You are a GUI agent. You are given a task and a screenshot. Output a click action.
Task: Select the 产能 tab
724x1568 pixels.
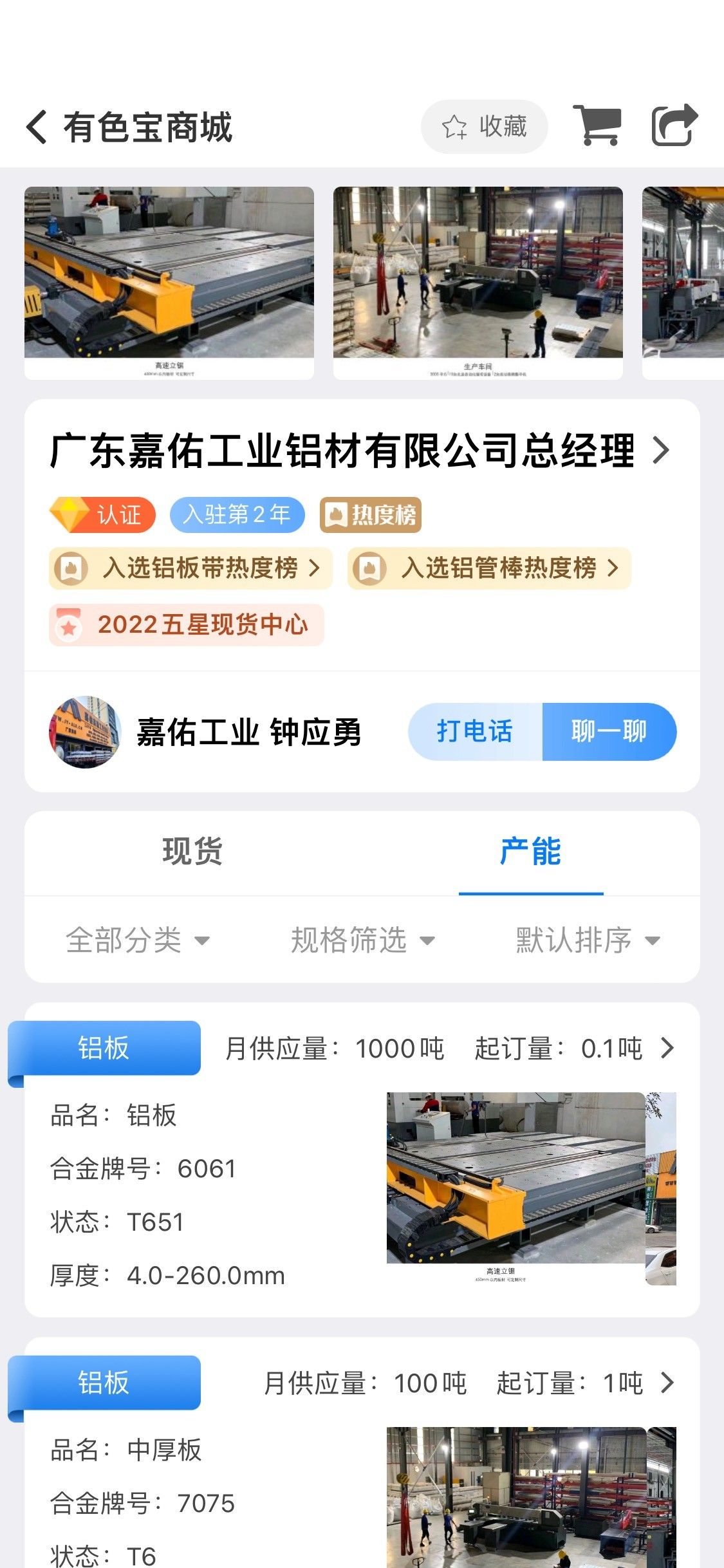530,852
